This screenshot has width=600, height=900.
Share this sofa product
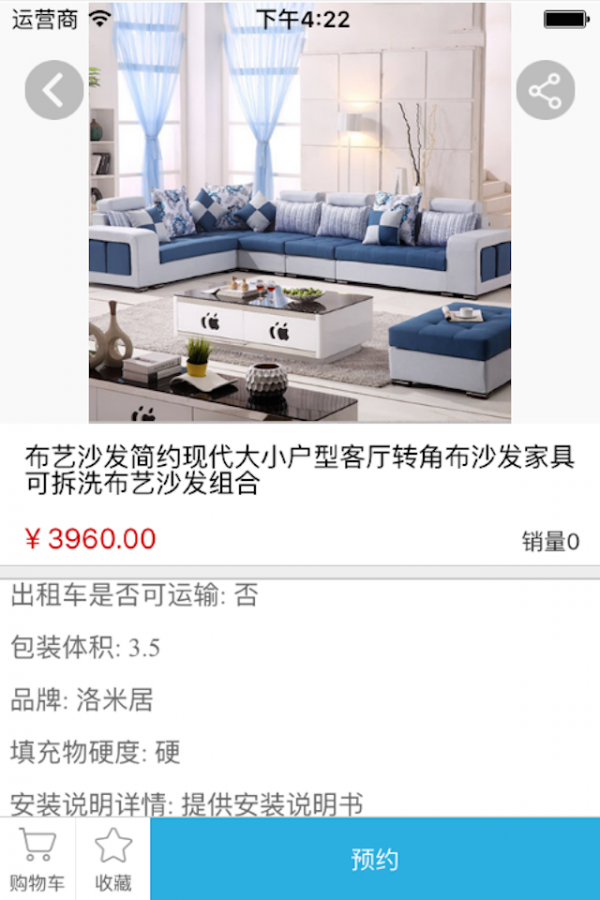click(545, 91)
